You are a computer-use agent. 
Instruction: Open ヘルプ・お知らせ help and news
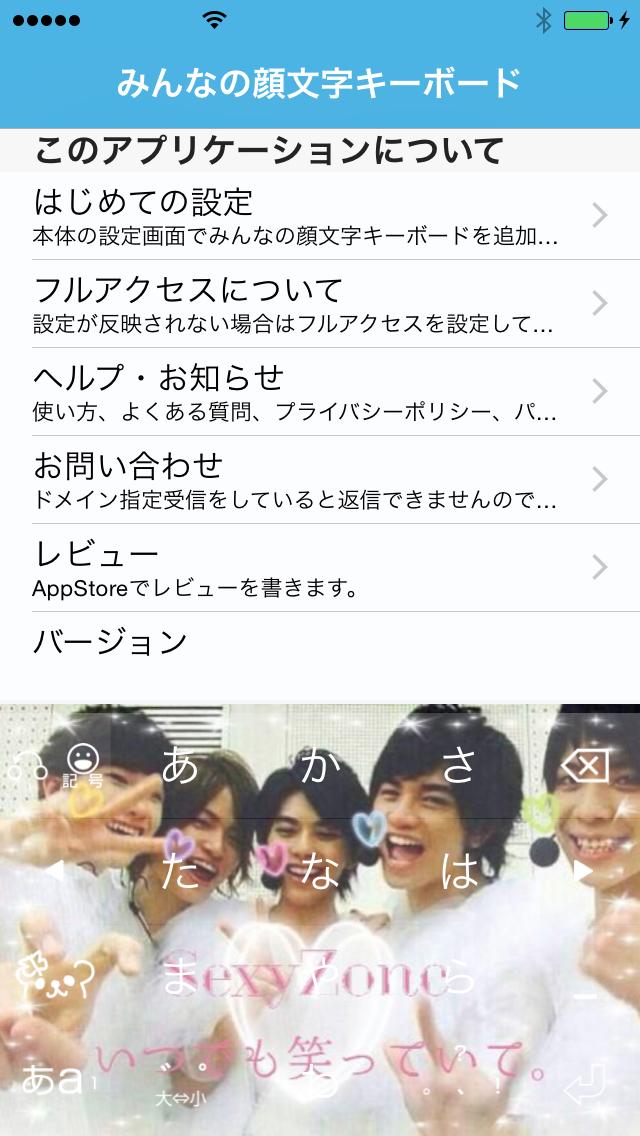click(x=320, y=392)
